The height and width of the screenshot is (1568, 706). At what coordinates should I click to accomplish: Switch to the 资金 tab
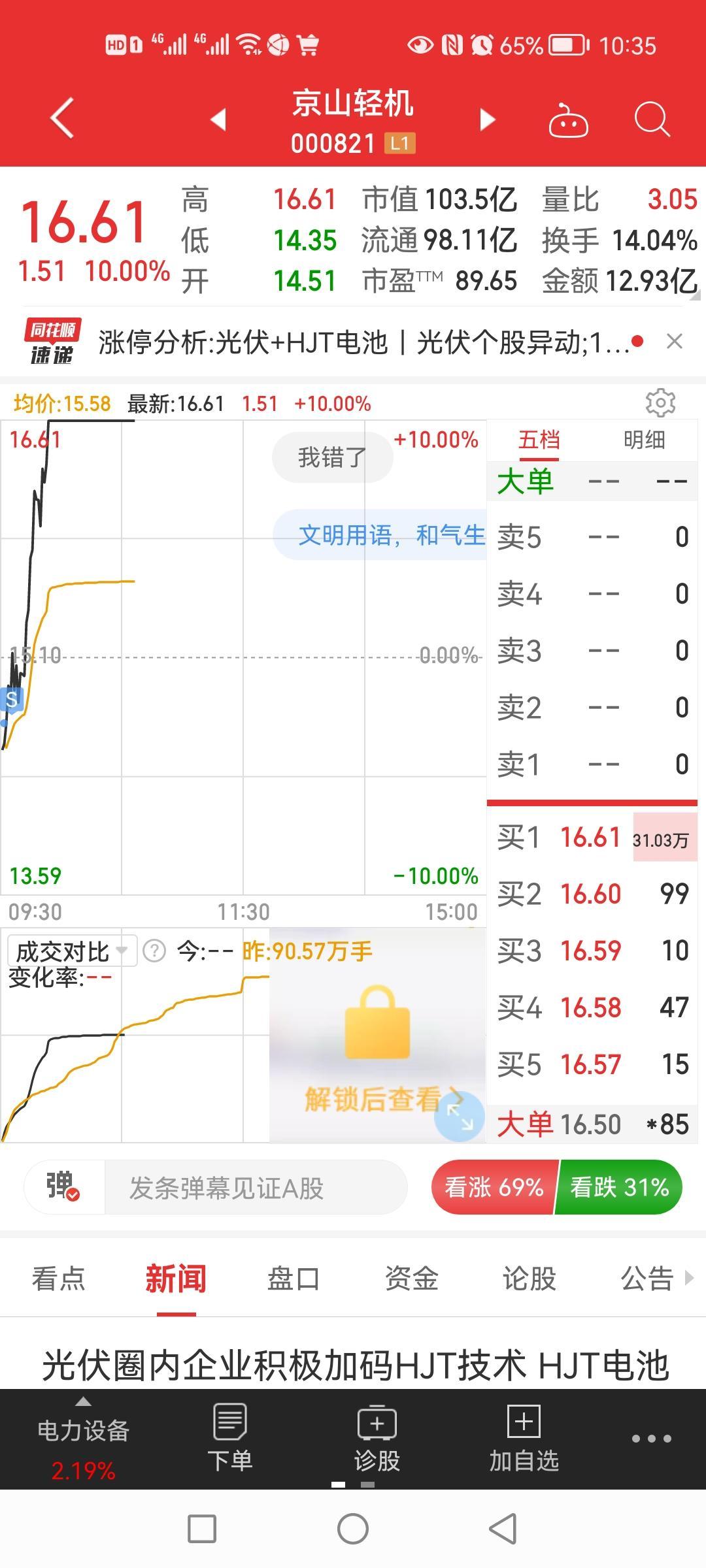(x=411, y=1279)
